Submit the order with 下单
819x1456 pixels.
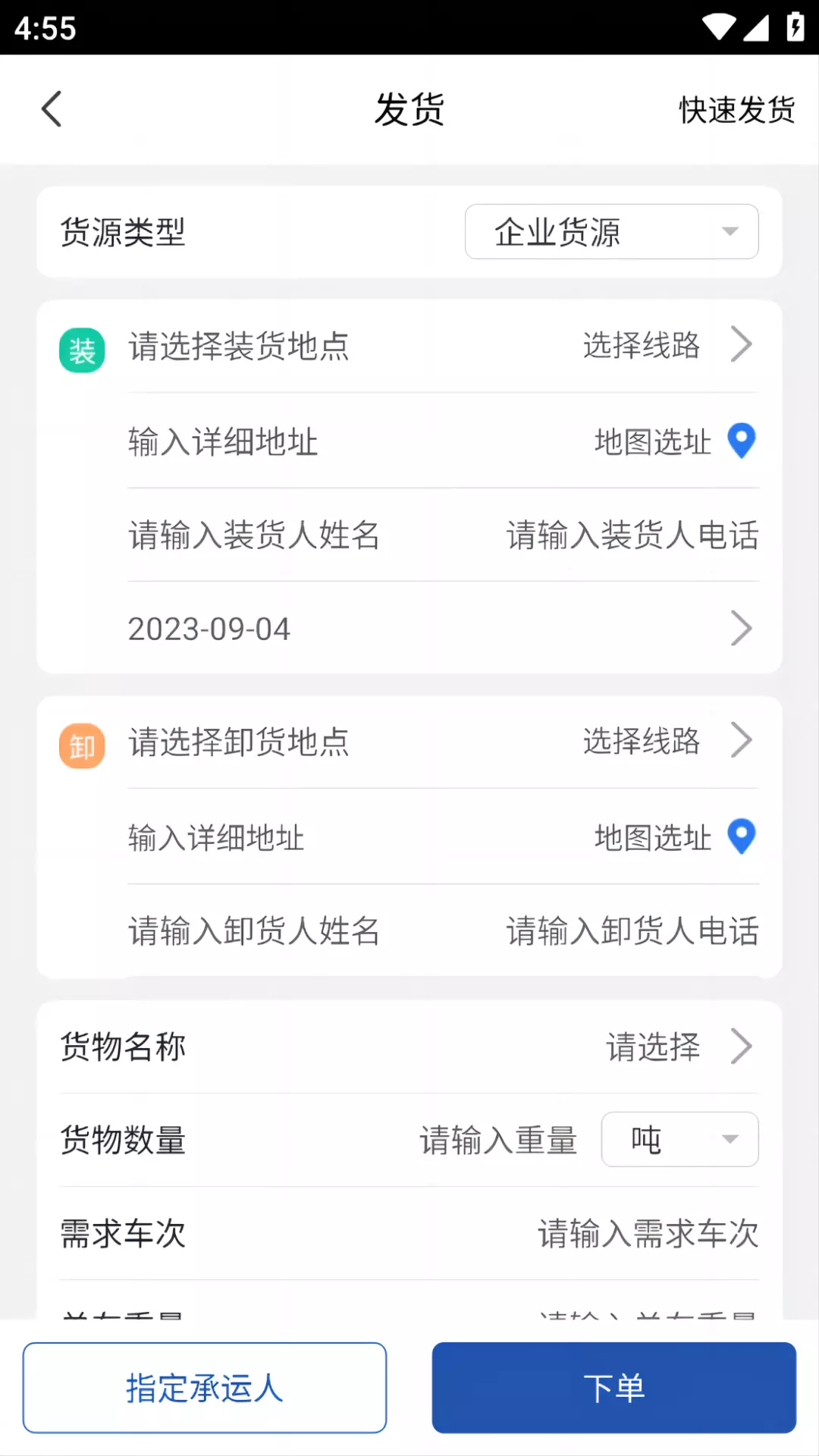[x=614, y=1388]
